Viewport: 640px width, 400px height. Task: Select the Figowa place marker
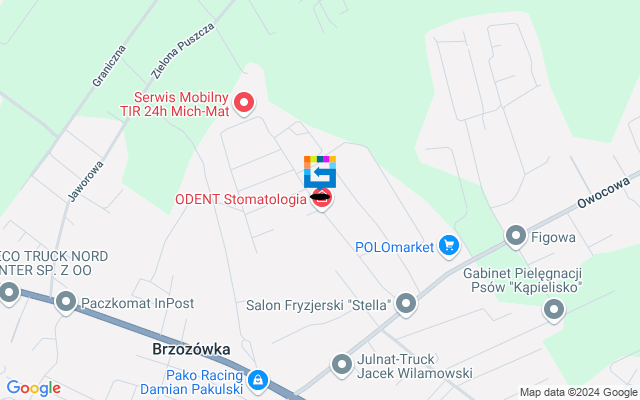point(516,237)
